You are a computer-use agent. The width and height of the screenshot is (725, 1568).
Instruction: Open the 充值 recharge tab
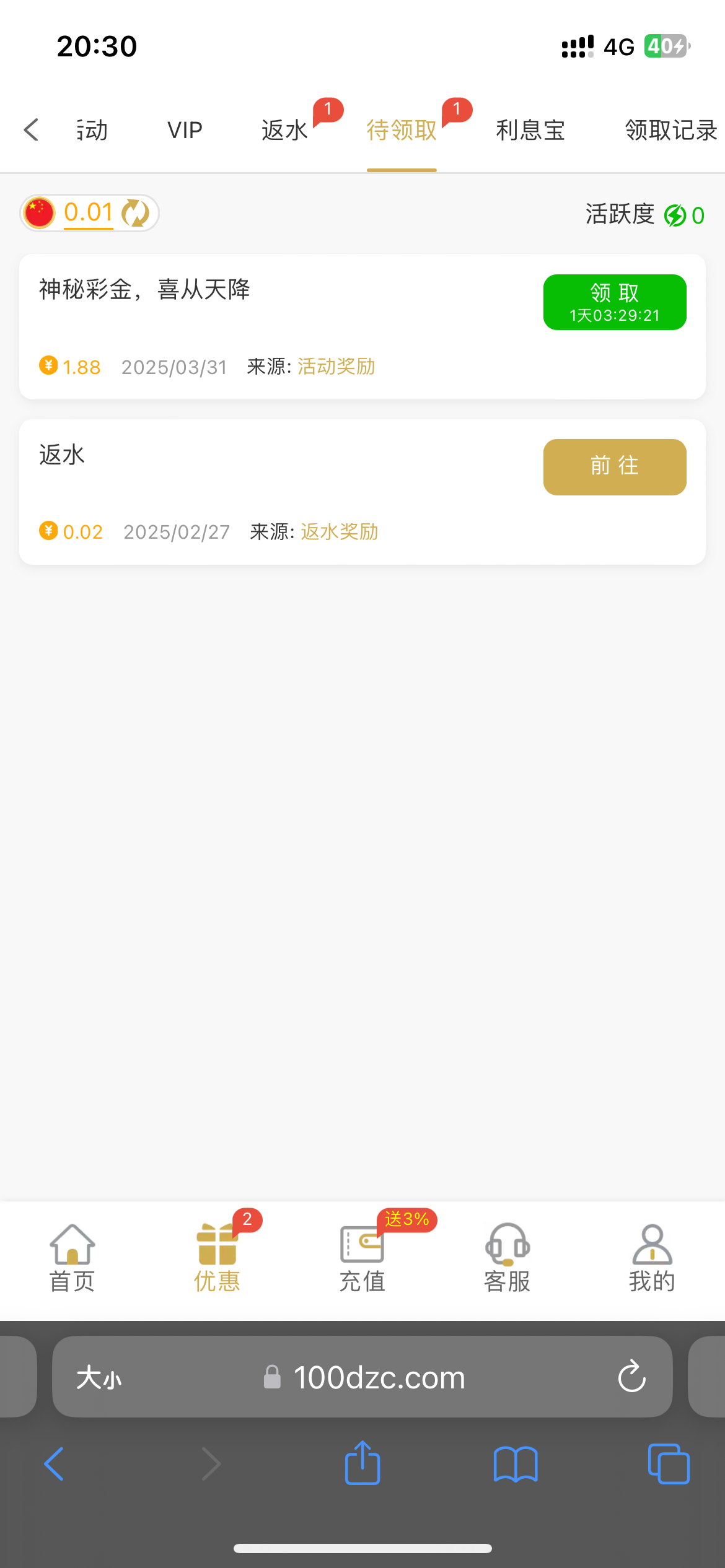point(362,1258)
